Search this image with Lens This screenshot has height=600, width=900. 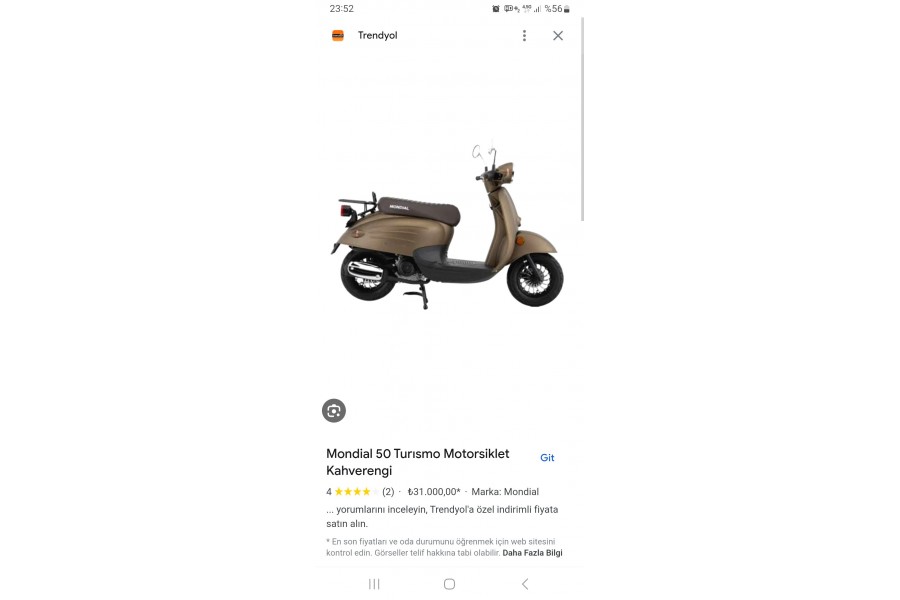coord(334,410)
